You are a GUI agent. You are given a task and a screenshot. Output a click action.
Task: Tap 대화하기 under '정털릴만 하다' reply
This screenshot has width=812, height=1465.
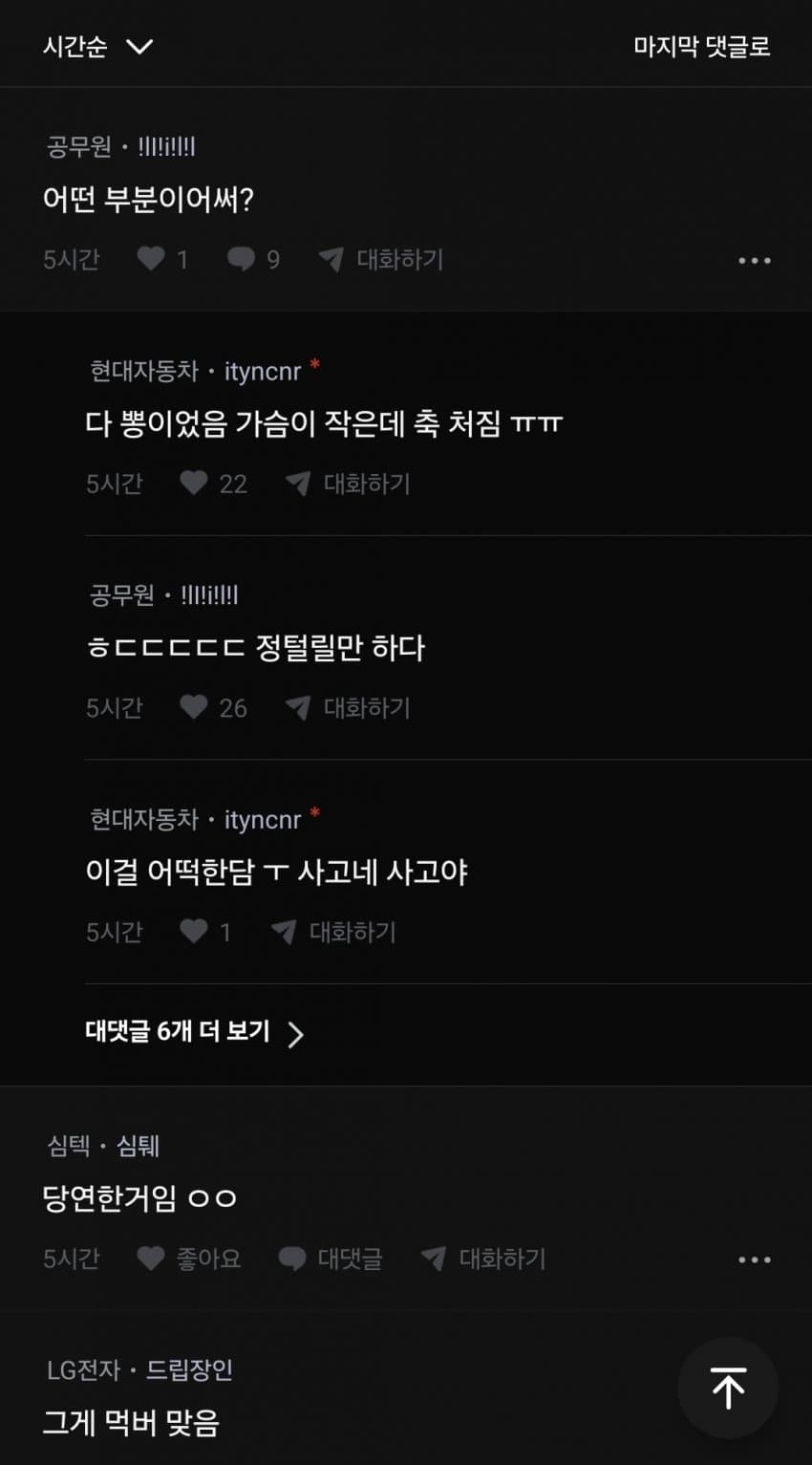(349, 707)
